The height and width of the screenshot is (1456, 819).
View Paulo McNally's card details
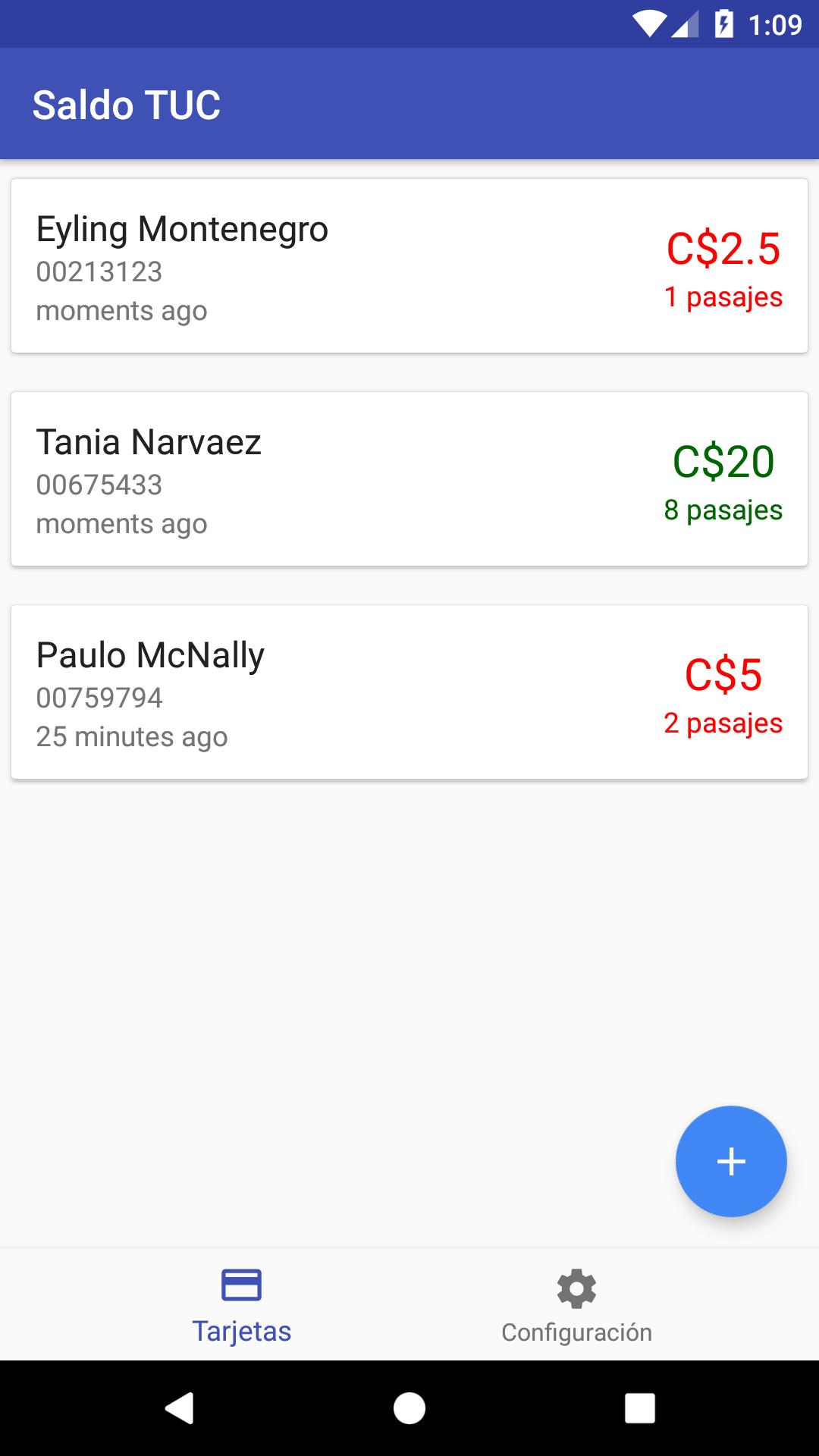(409, 692)
